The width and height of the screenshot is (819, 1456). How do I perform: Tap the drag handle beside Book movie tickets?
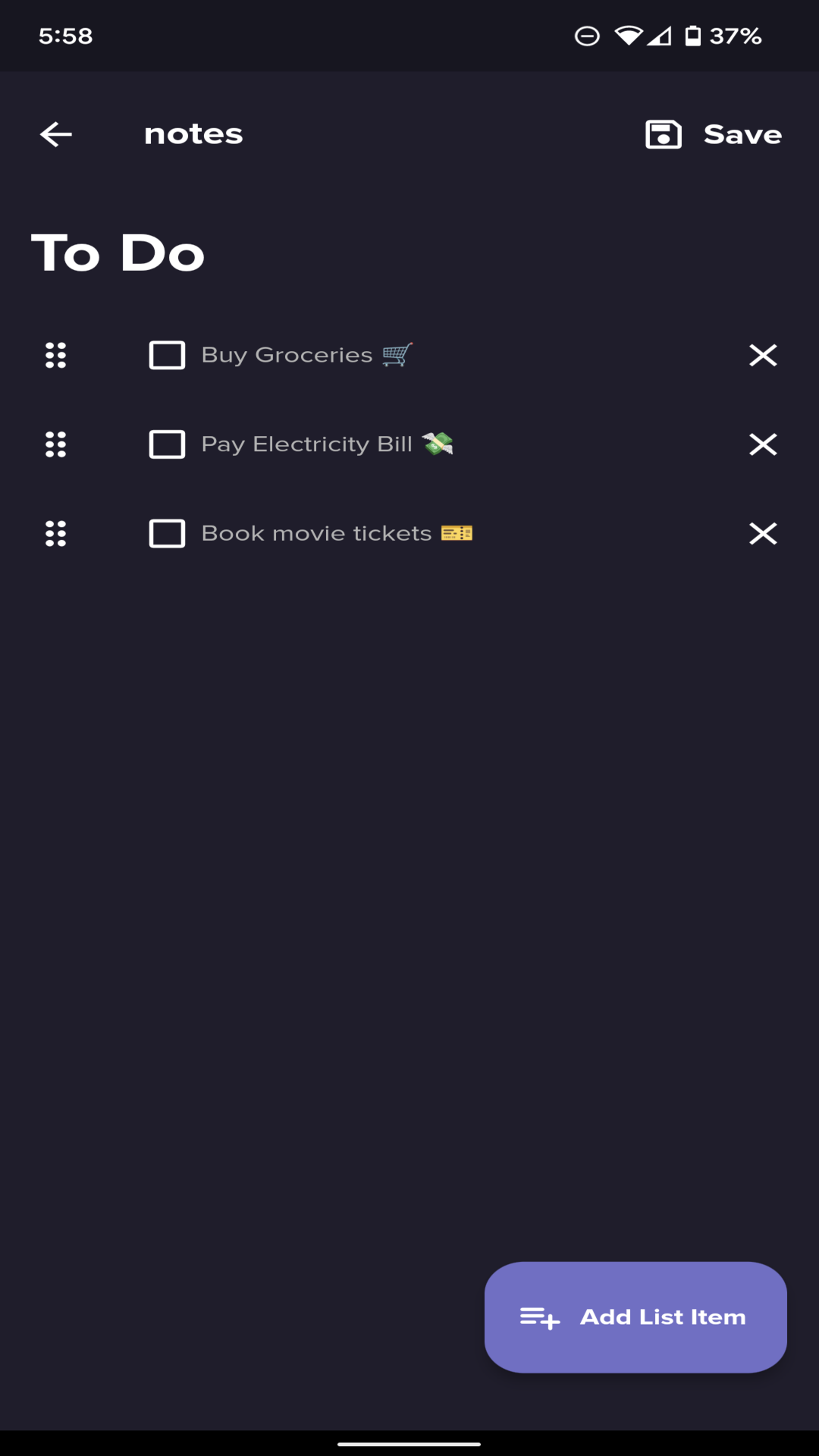tap(56, 534)
